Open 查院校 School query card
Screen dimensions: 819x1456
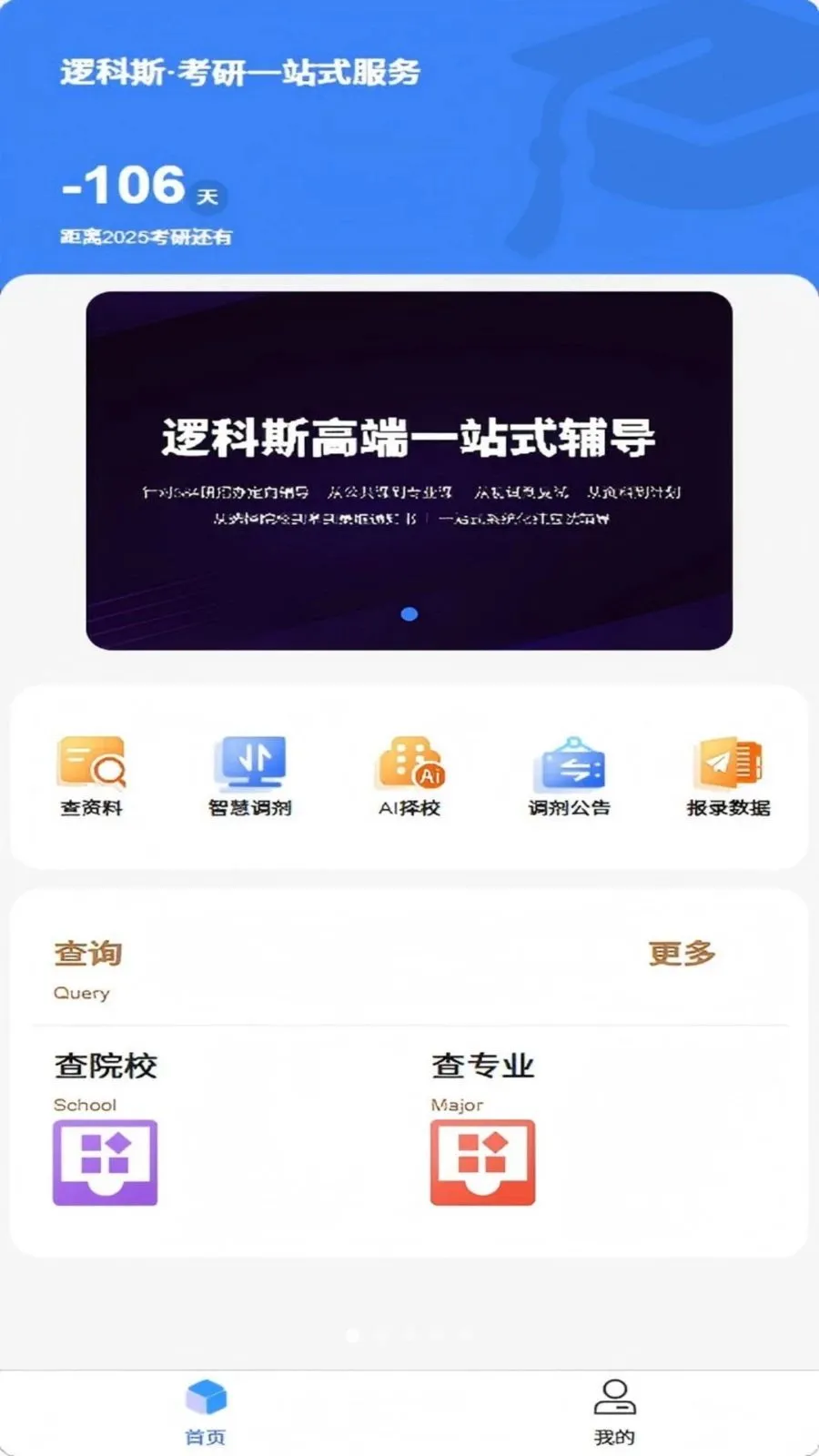tap(106, 1128)
